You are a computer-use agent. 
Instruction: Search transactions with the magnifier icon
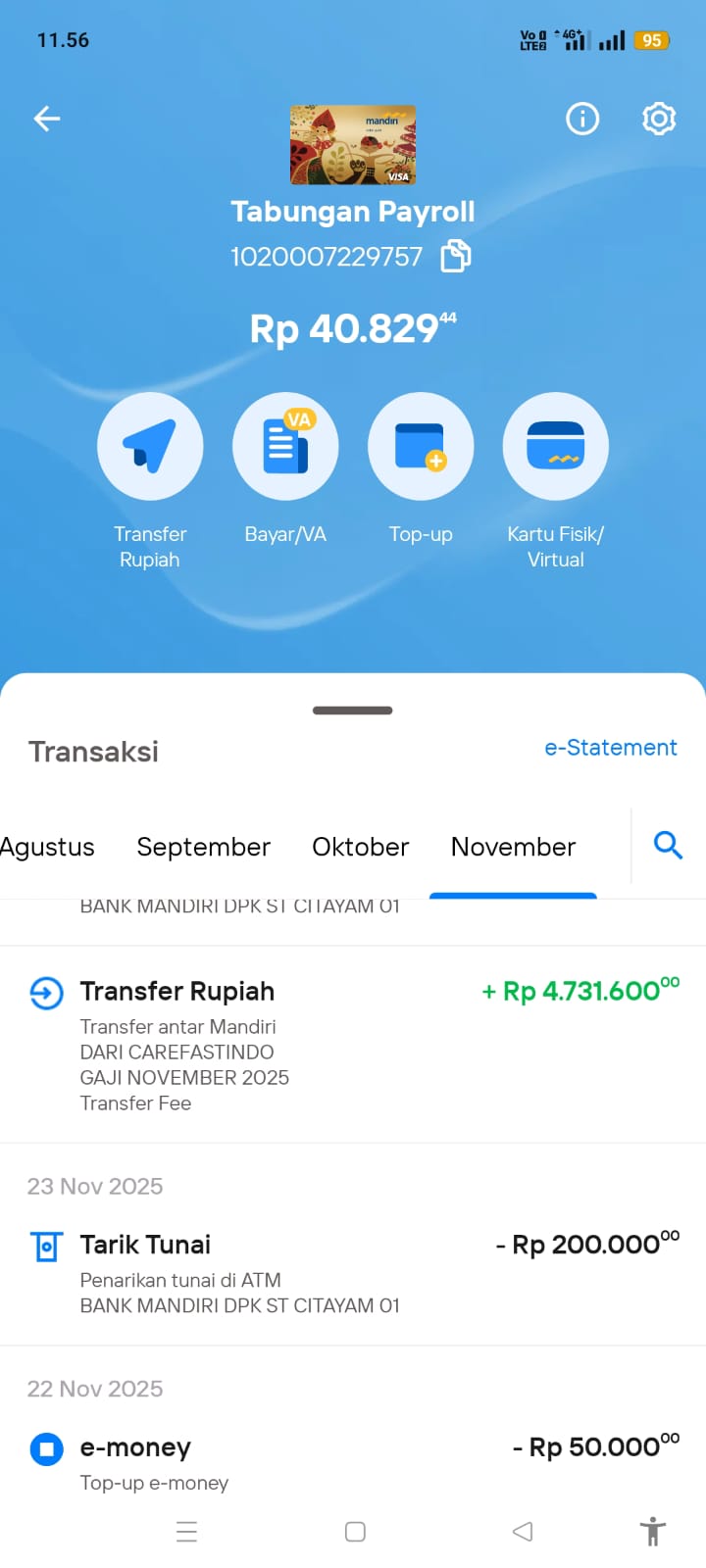(x=668, y=845)
